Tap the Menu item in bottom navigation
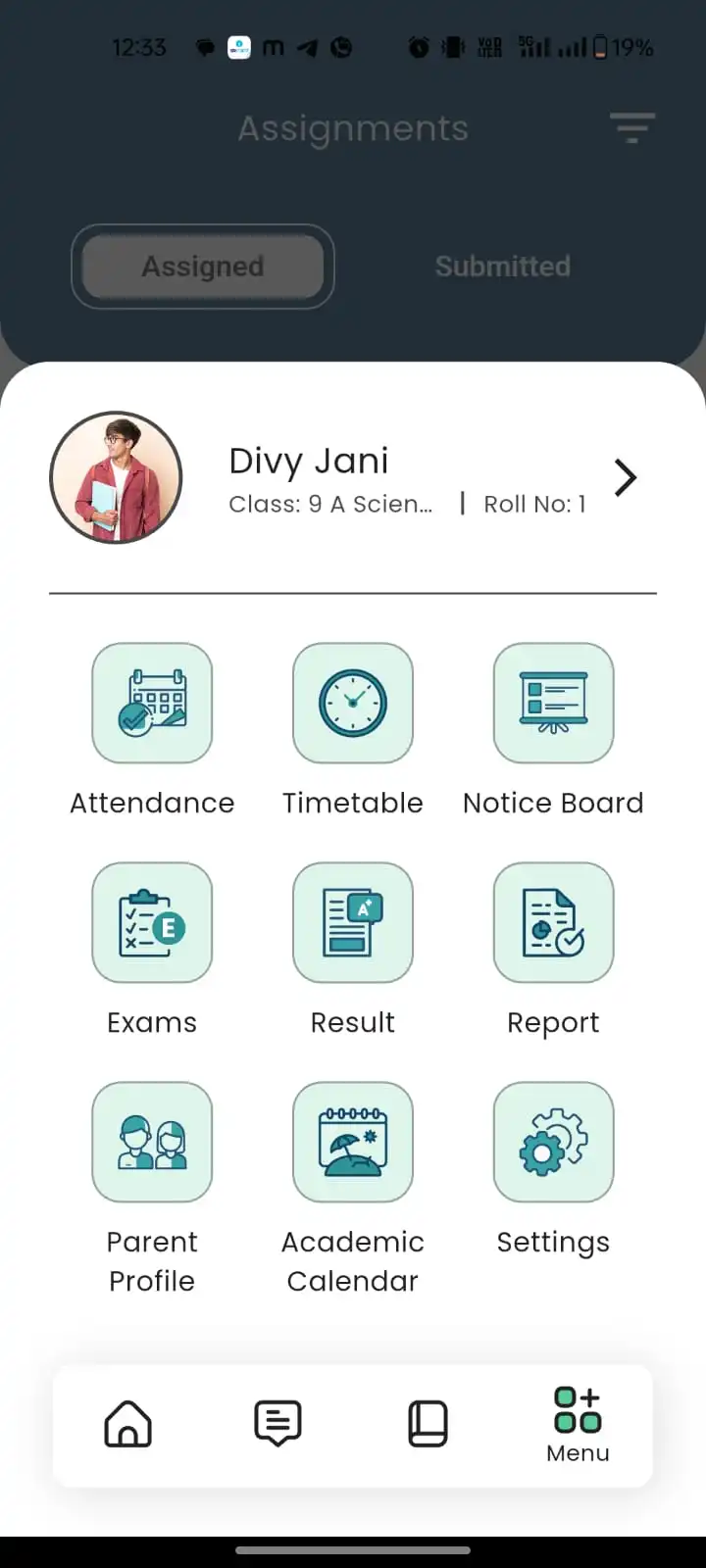Image resolution: width=706 pixels, height=1568 pixels. [x=577, y=1425]
